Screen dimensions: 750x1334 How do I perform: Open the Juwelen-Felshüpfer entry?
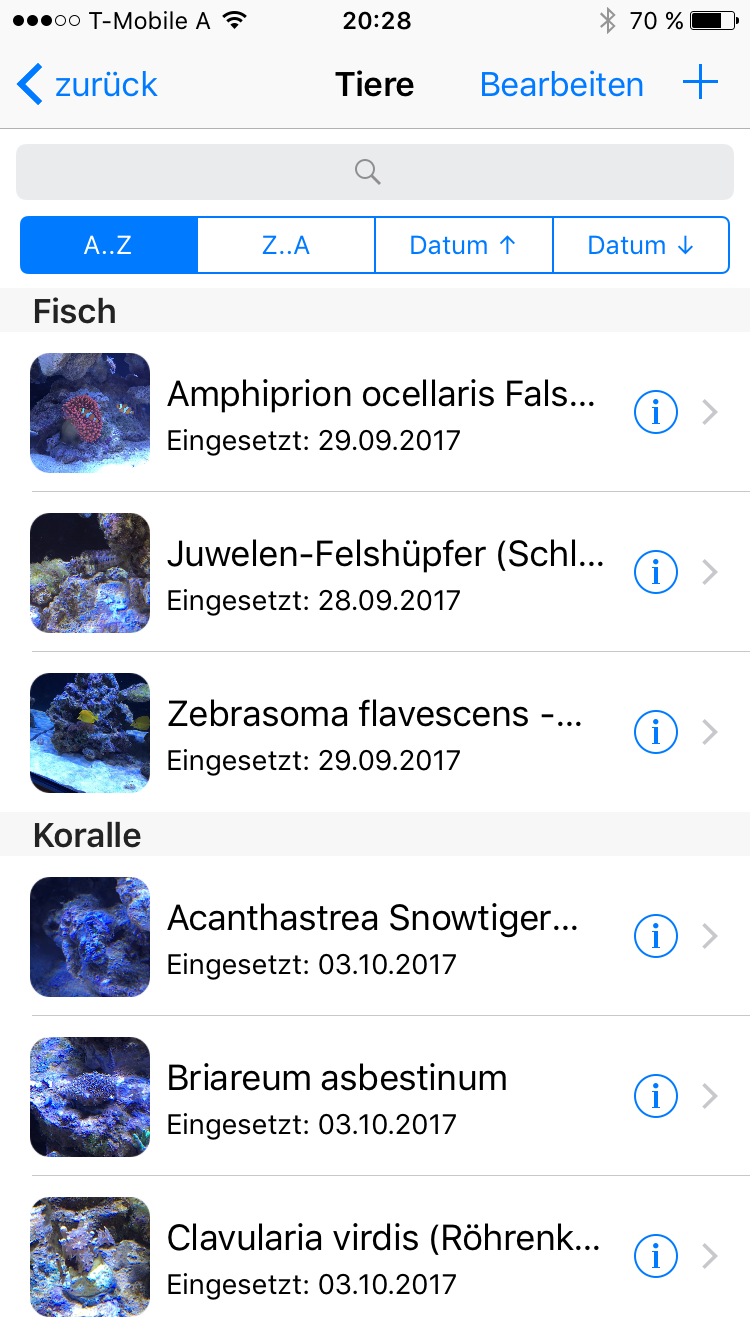pyautogui.click(x=380, y=572)
